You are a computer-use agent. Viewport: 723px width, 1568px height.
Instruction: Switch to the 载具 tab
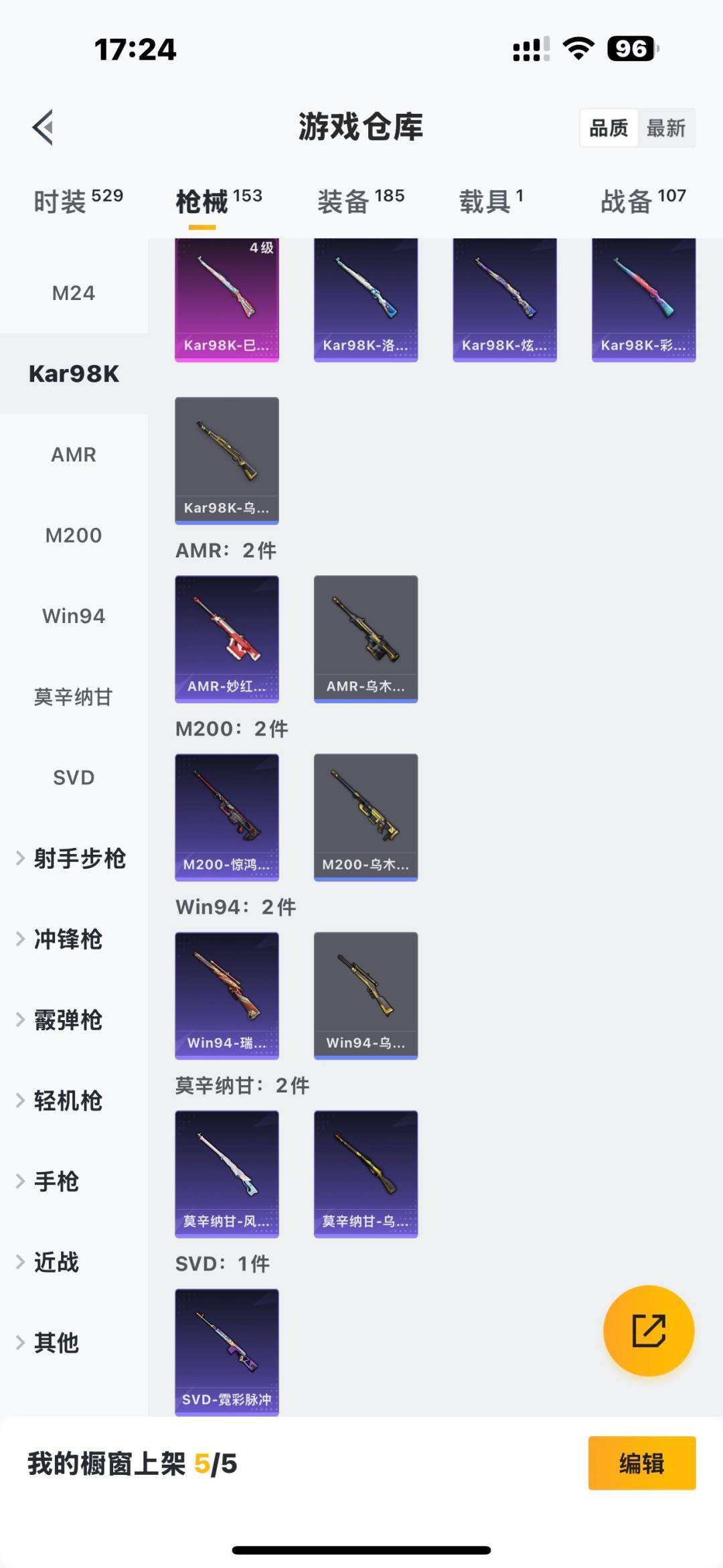pos(491,201)
